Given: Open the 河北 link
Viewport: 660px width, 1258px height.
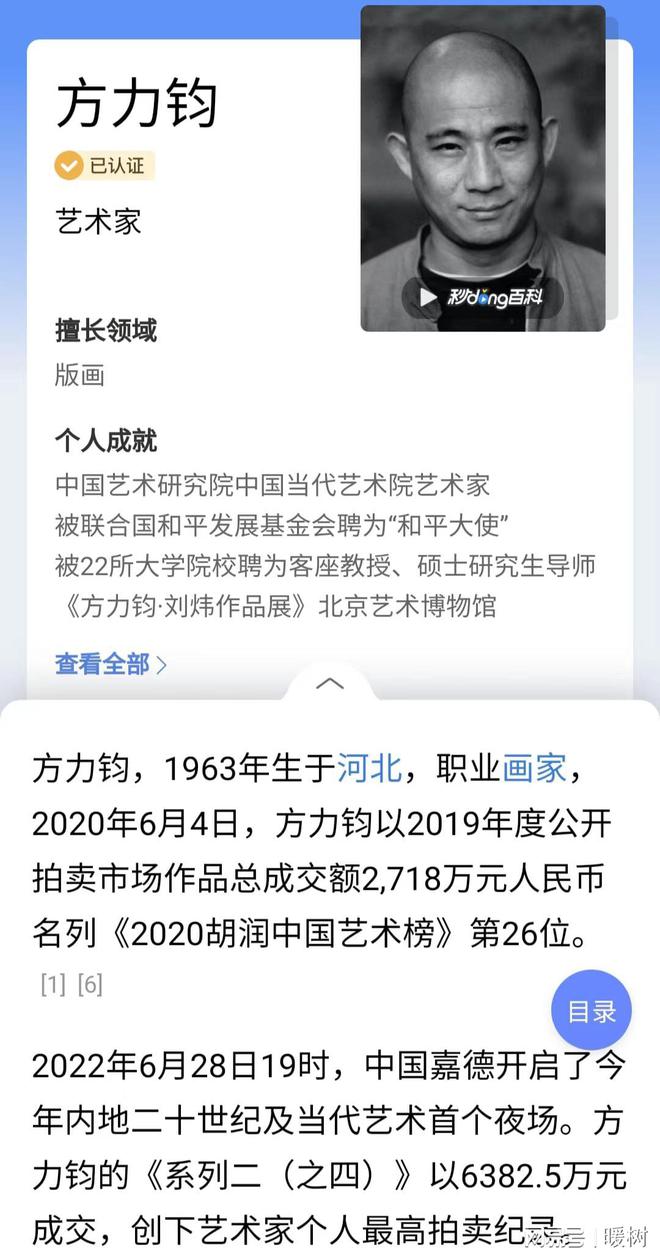Looking at the screenshot, I should point(369,768).
